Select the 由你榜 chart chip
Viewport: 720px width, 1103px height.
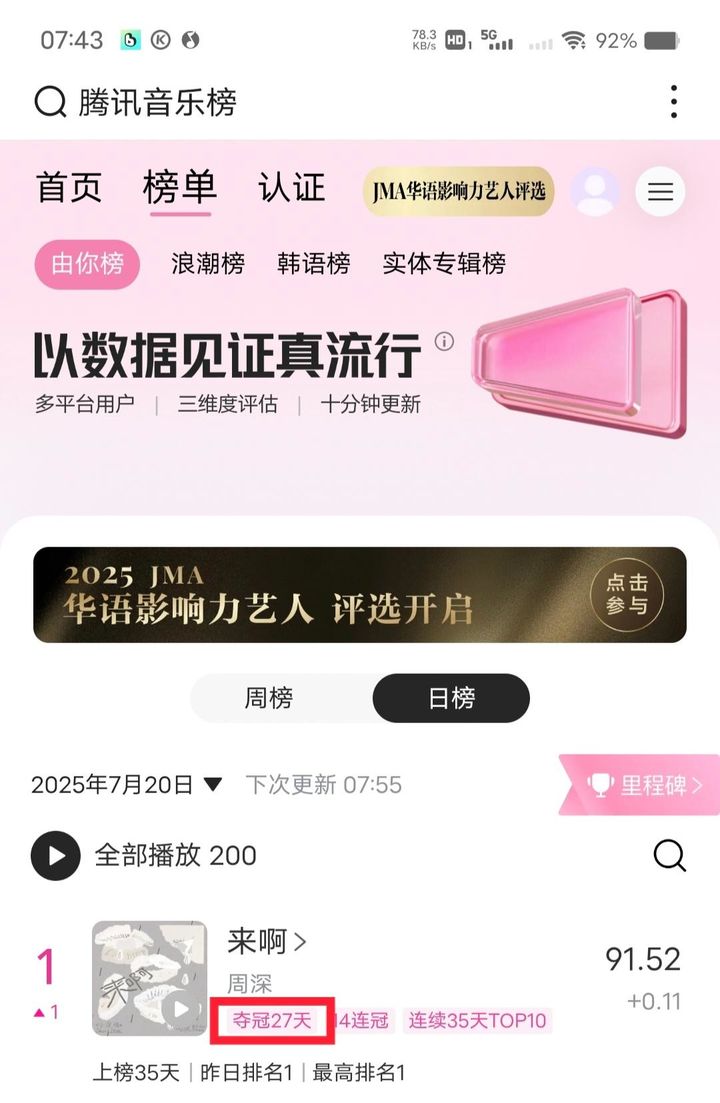tap(88, 264)
